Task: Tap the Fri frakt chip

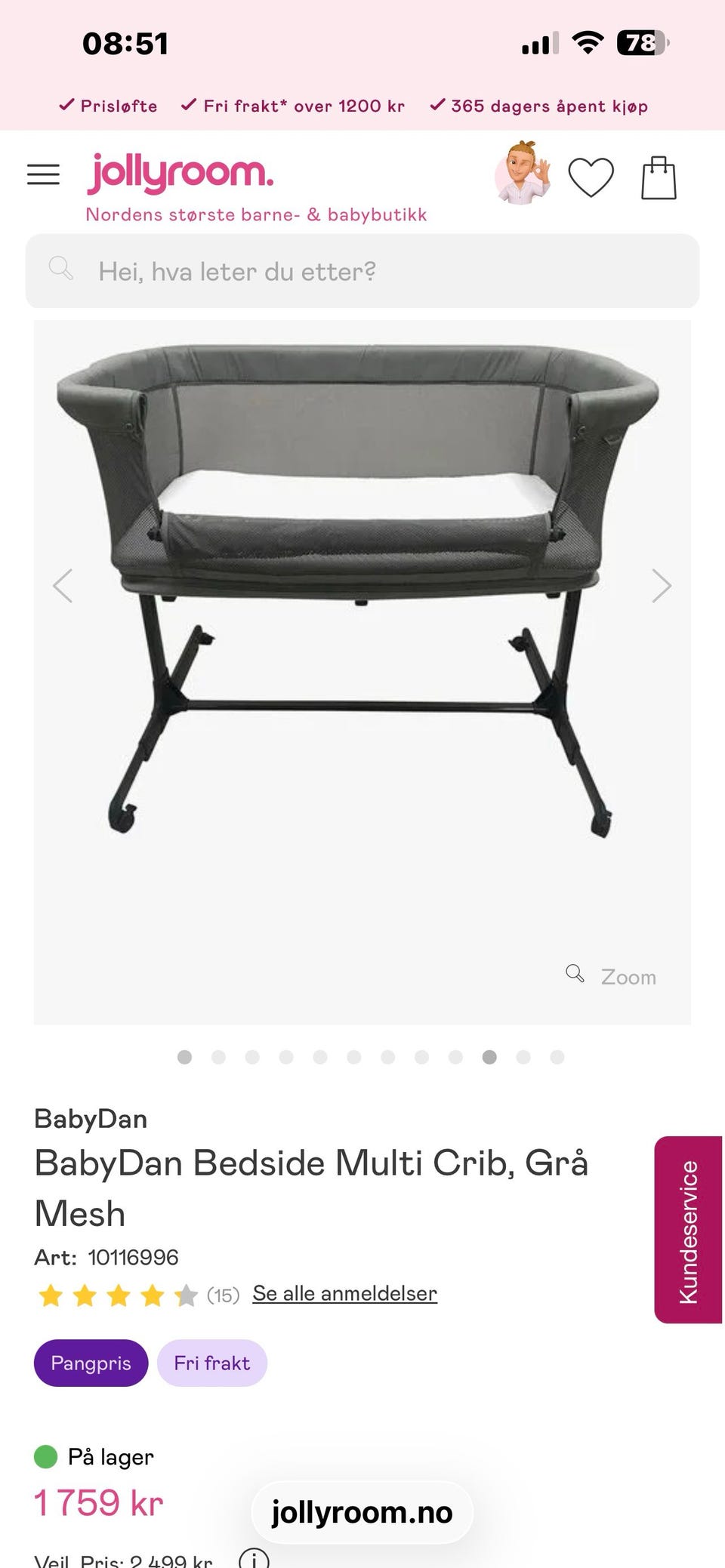Action: 211,1363
